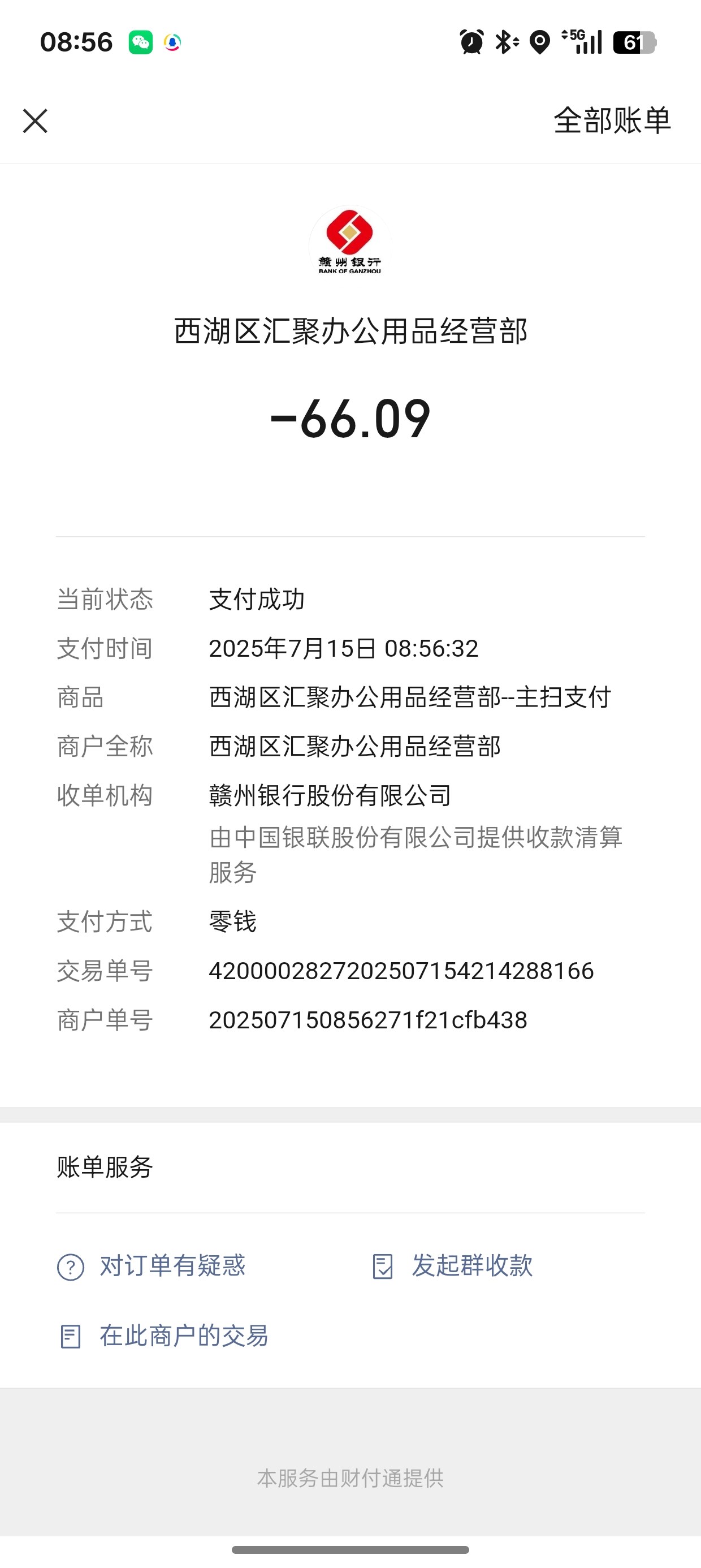
Task: Tap 对订单有疑惑 for order help
Action: click(151, 1266)
